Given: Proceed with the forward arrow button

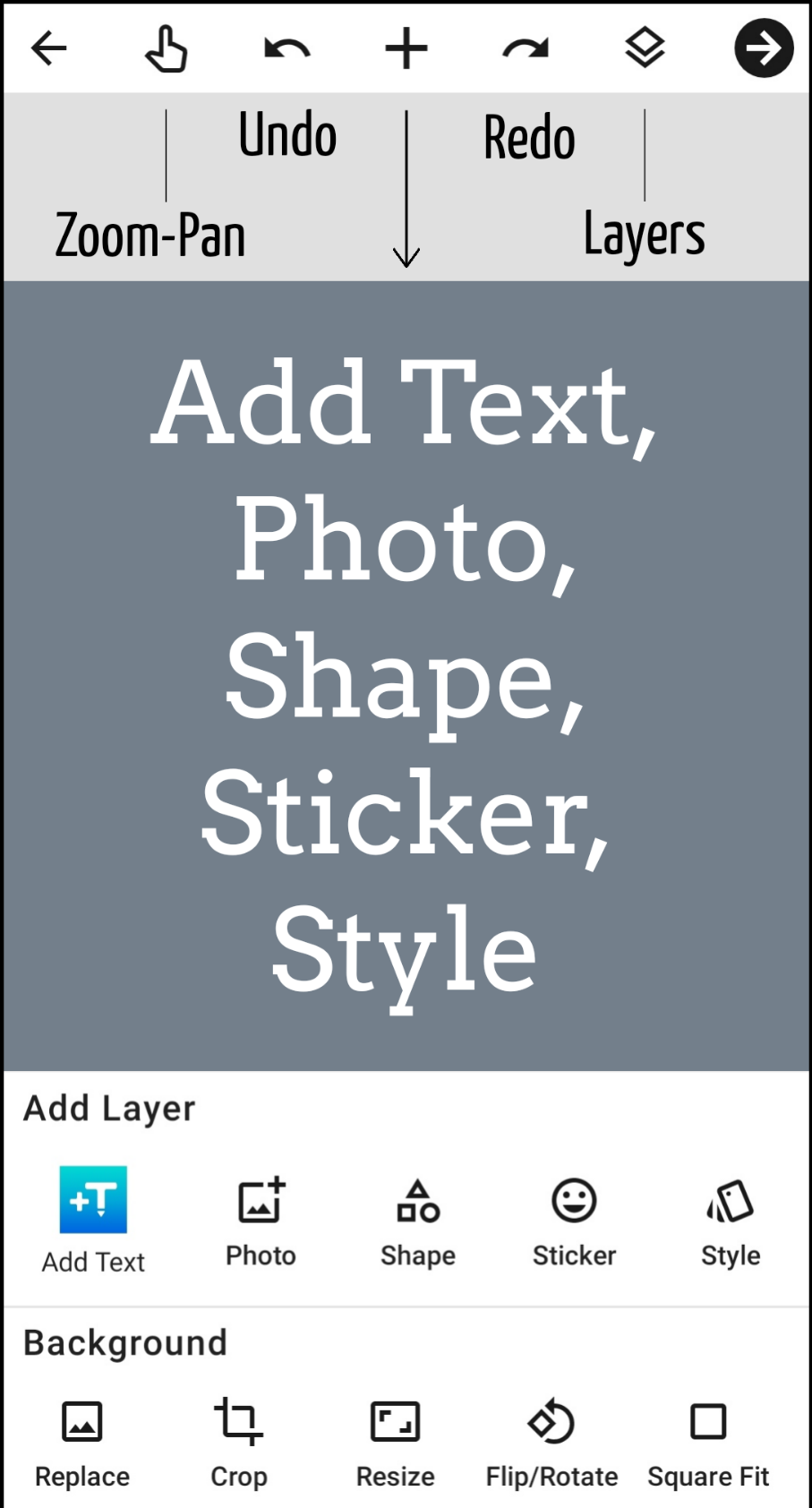Looking at the screenshot, I should point(763,47).
